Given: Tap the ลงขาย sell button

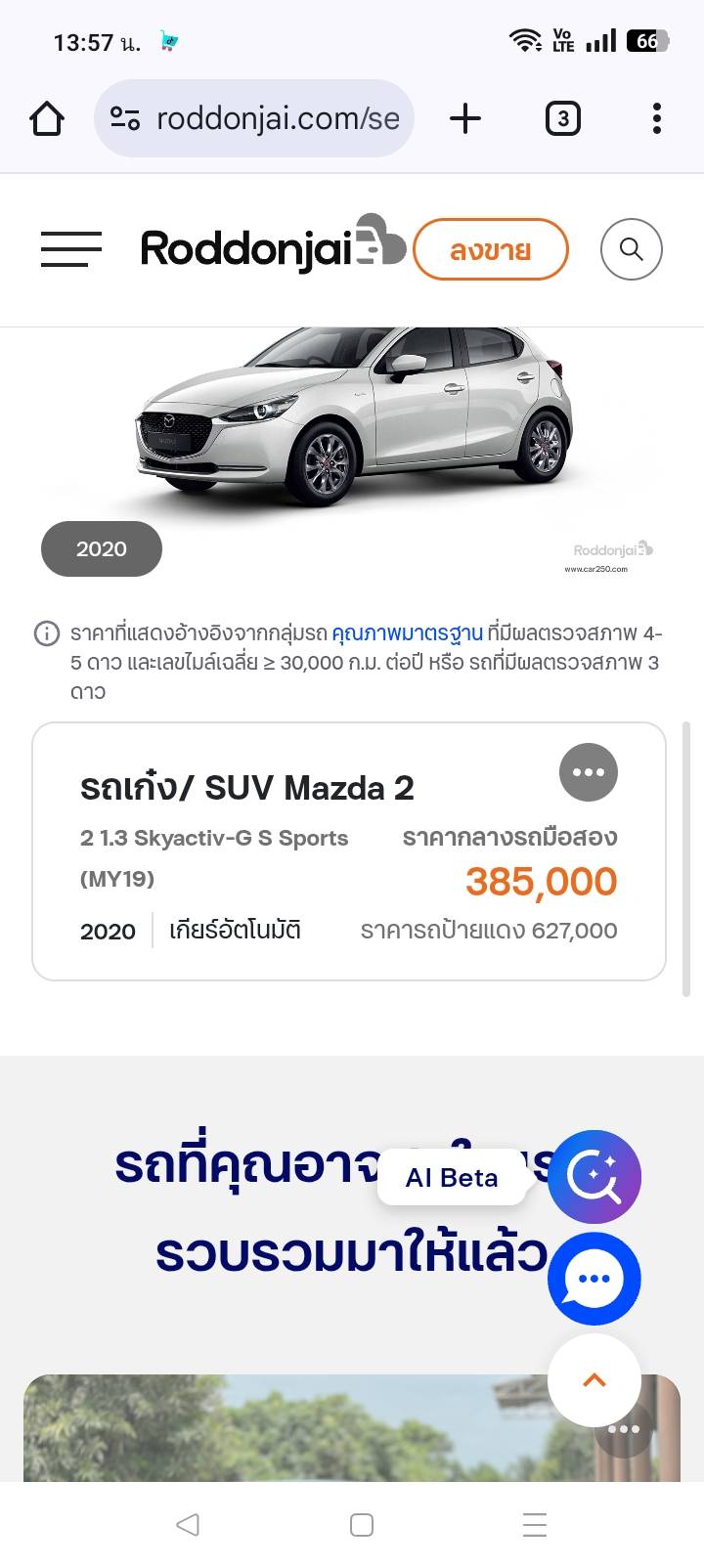Looking at the screenshot, I should 491,249.
